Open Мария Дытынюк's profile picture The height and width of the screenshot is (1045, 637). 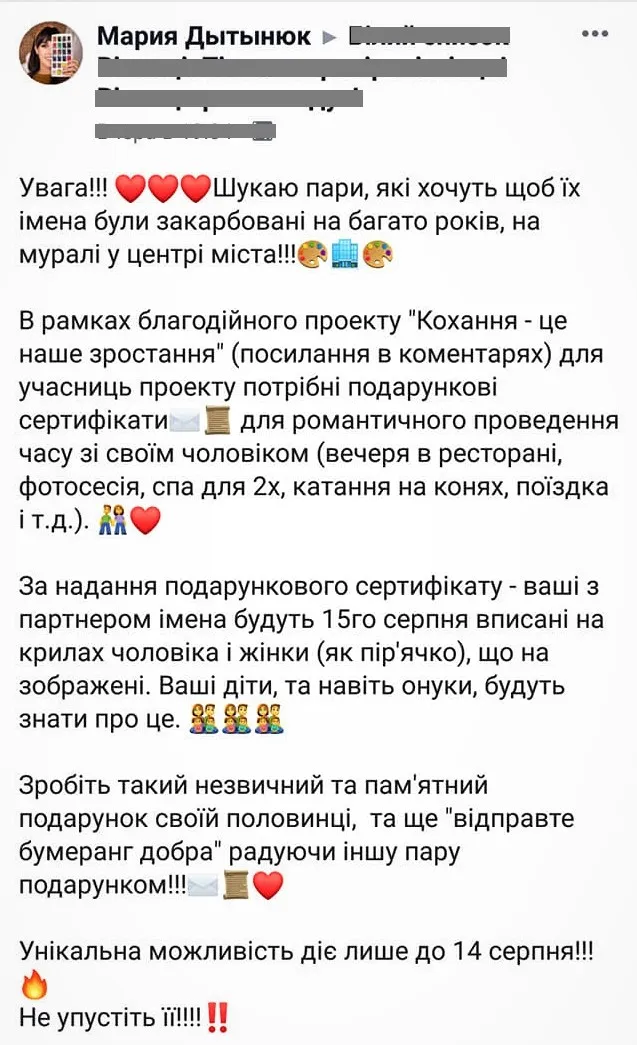(x=51, y=53)
